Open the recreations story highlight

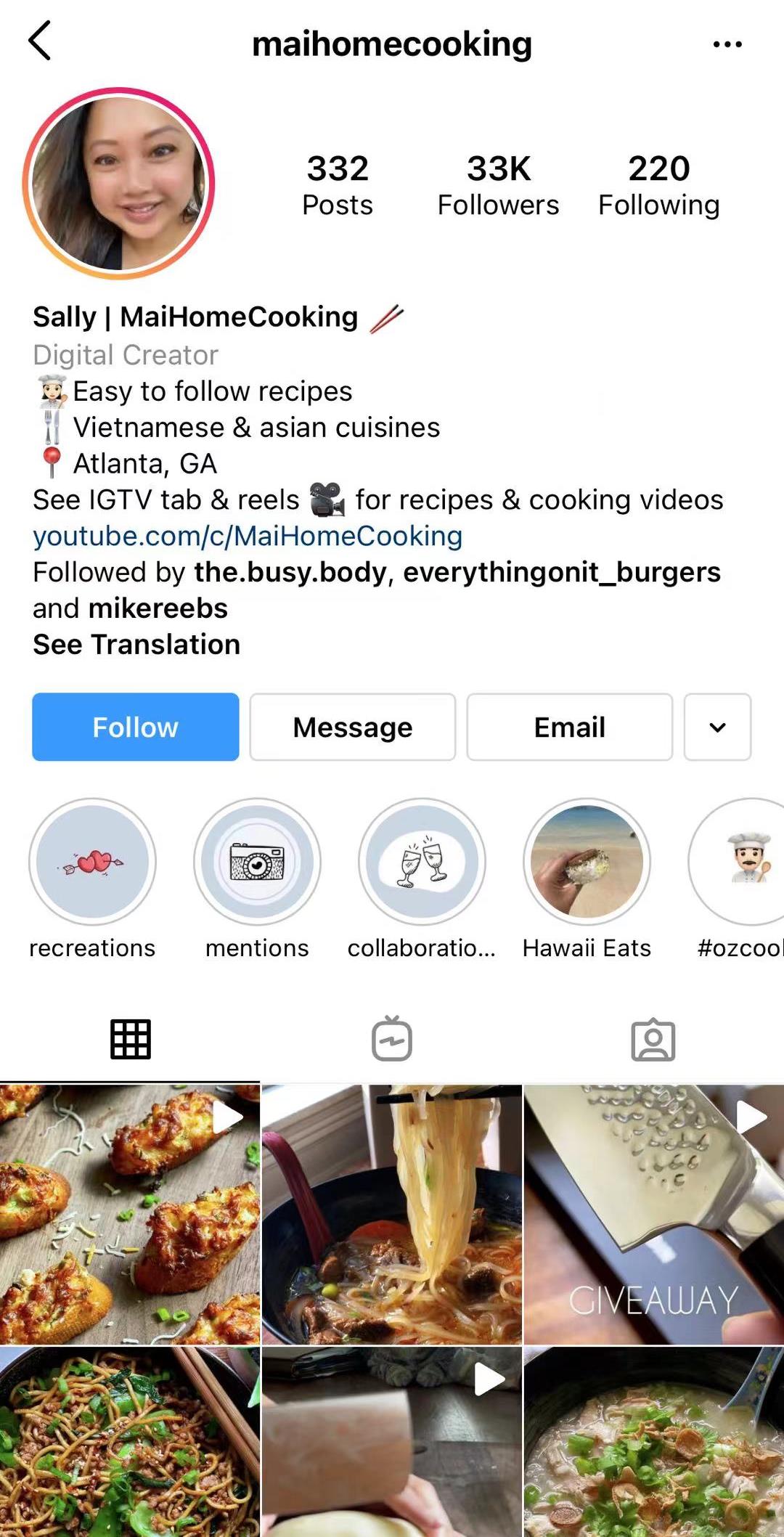92,862
